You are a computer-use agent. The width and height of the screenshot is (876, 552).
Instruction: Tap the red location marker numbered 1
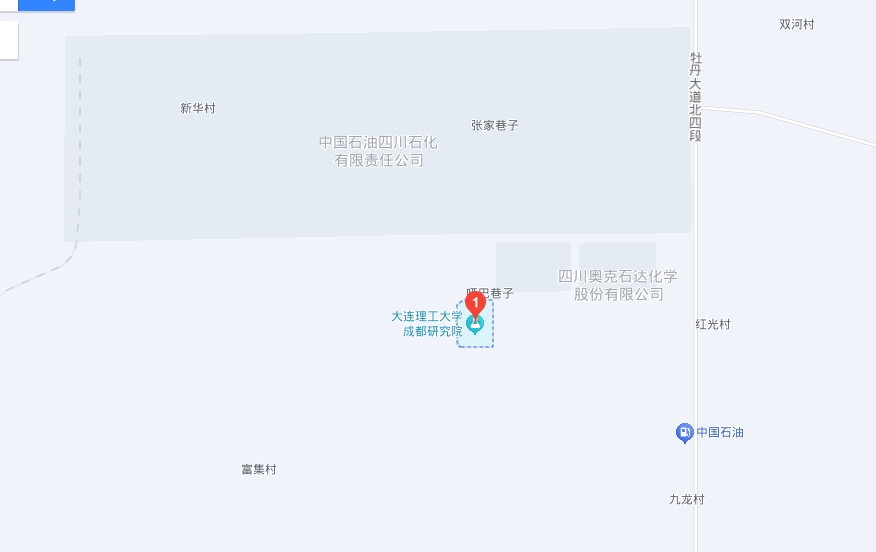(x=476, y=301)
